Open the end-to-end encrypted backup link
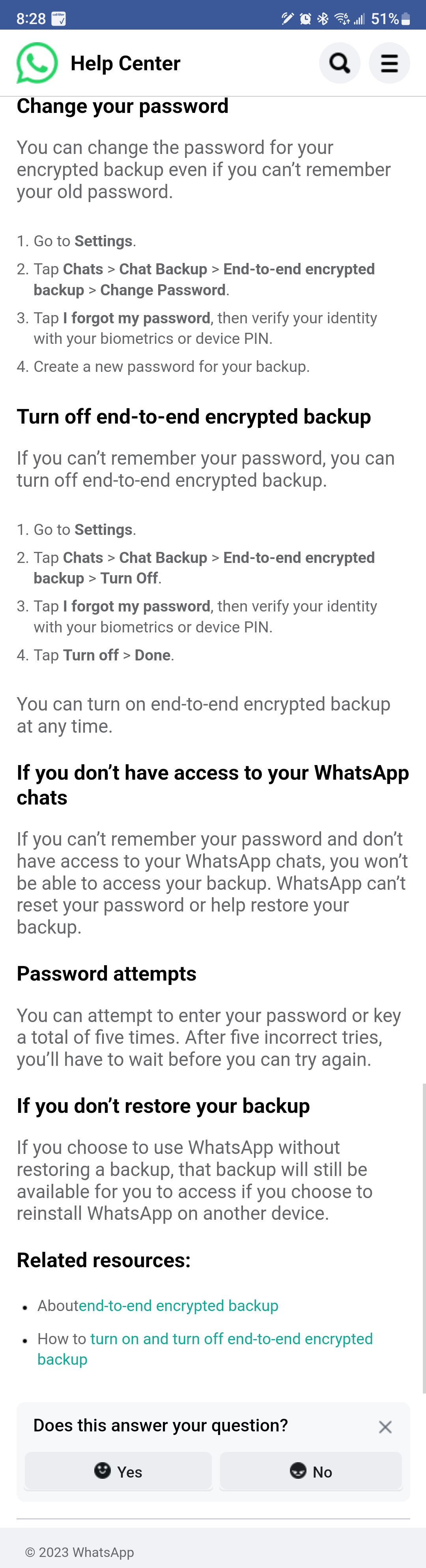Screen dimensions: 426x1568 (178, 1305)
